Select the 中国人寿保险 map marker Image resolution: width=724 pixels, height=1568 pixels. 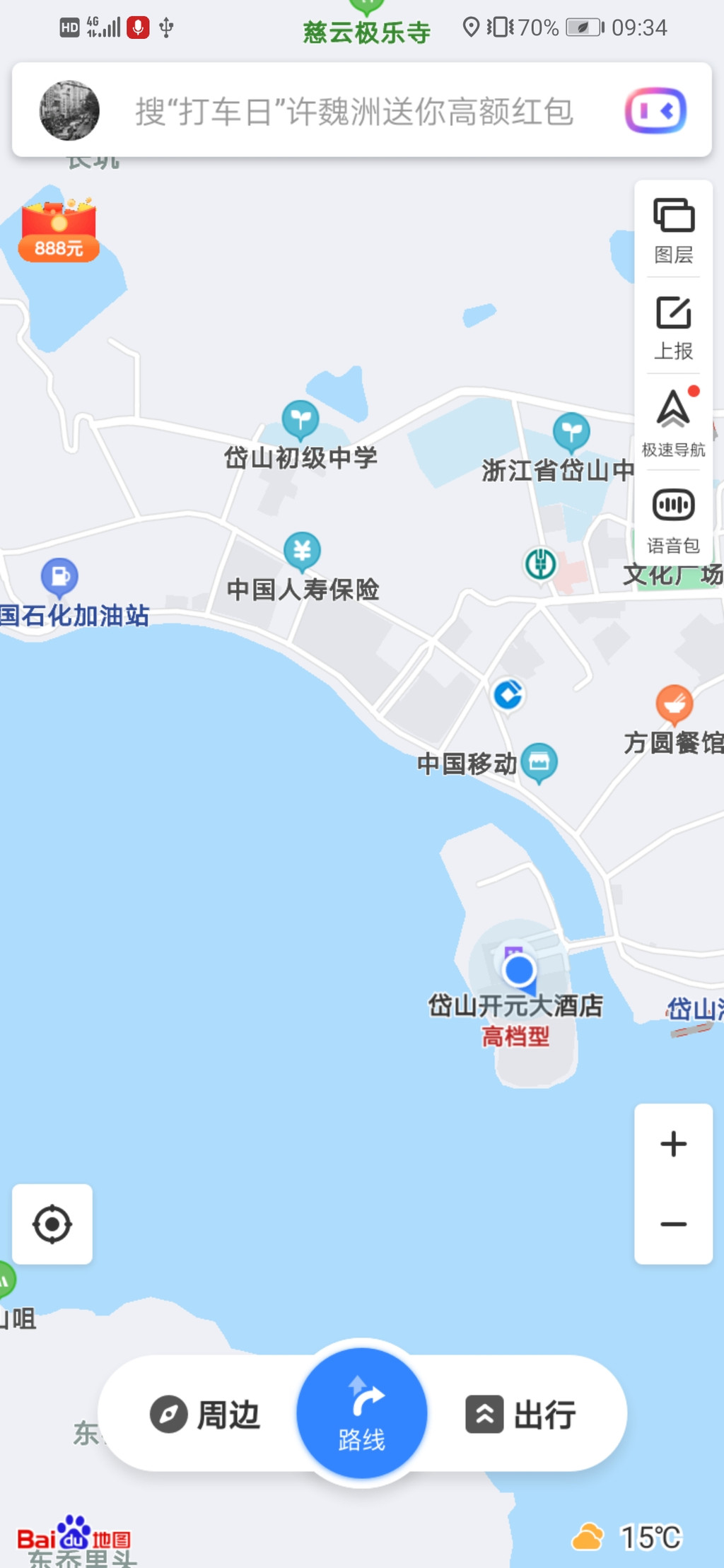(302, 551)
